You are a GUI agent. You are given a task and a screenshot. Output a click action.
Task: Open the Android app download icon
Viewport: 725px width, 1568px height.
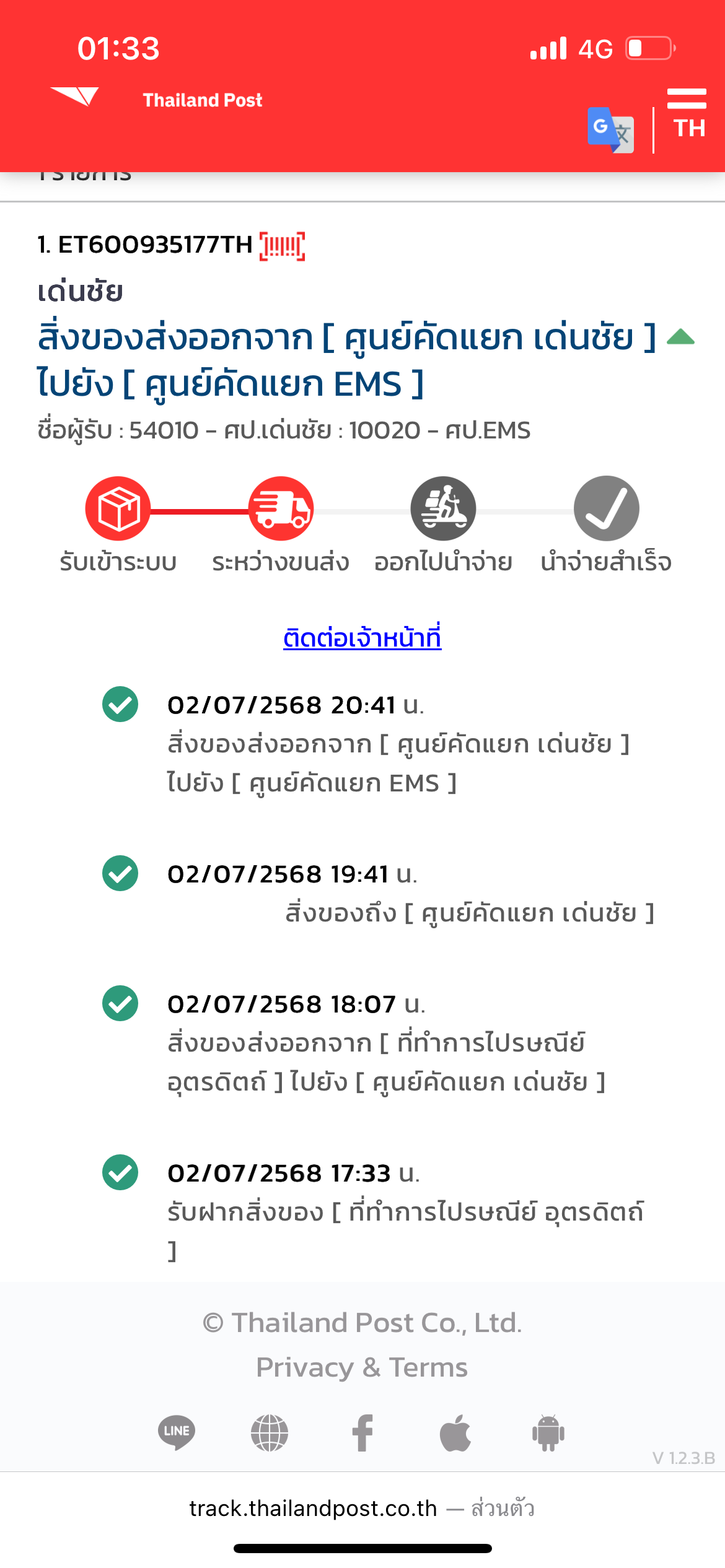(x=548, y=1433)
